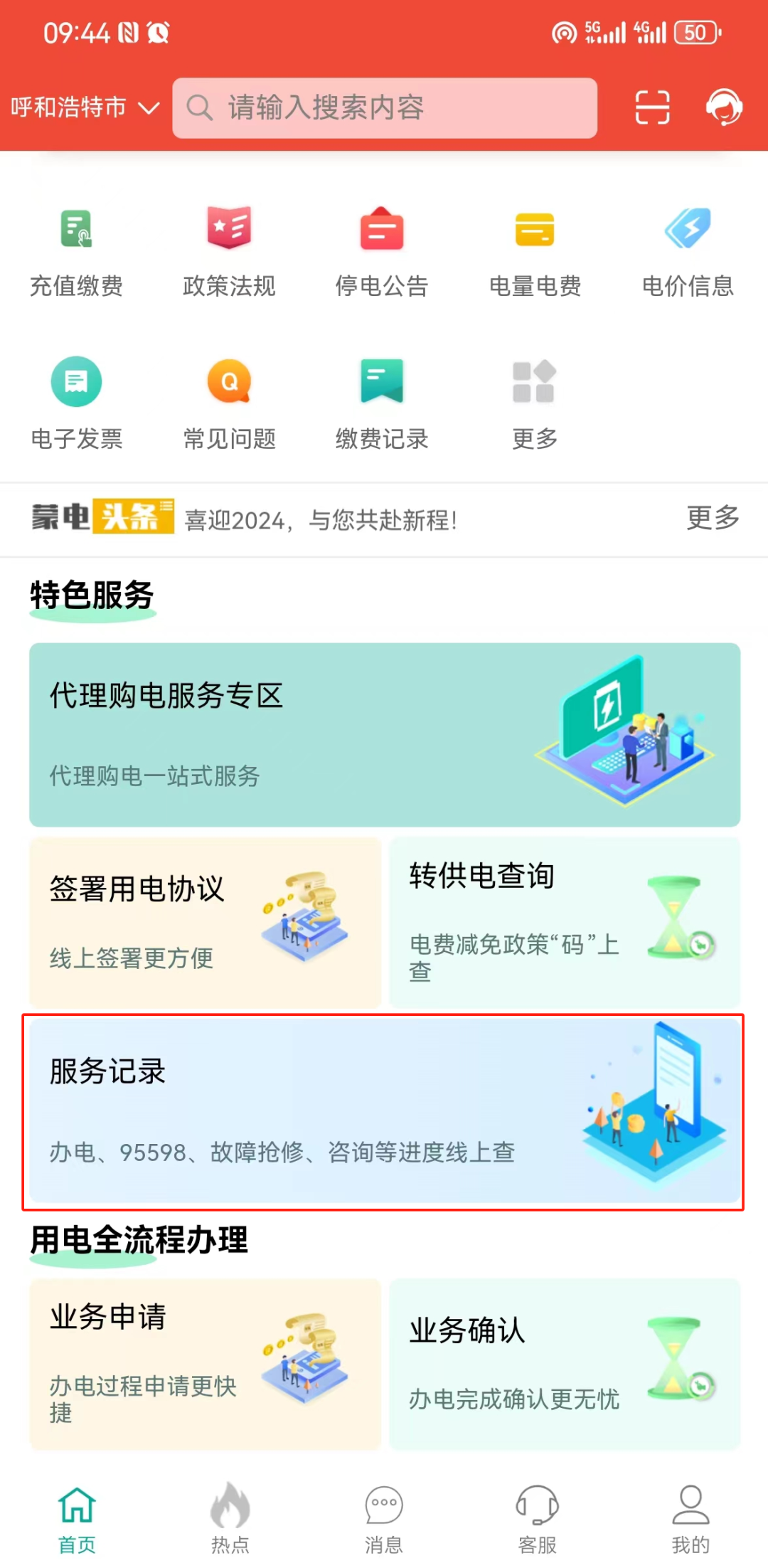Image resolution: width=768 pixels, height=1568 pixels.
Task: Open the 转供电查询 card
Action: (565, 921)
